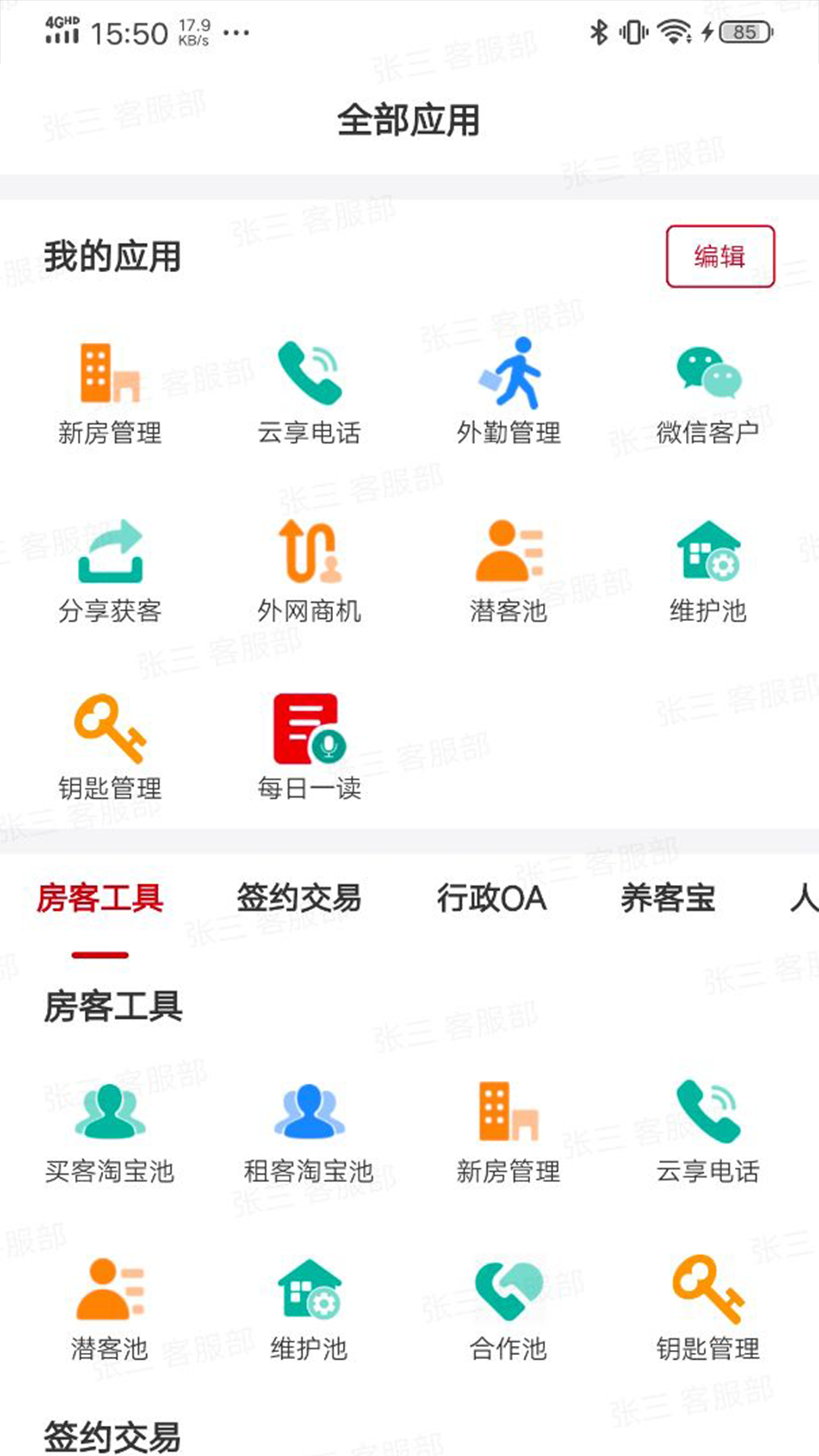Switch to the 行政OA tab
Viewport: 819px width, 1456px height.
click(491, 899)
